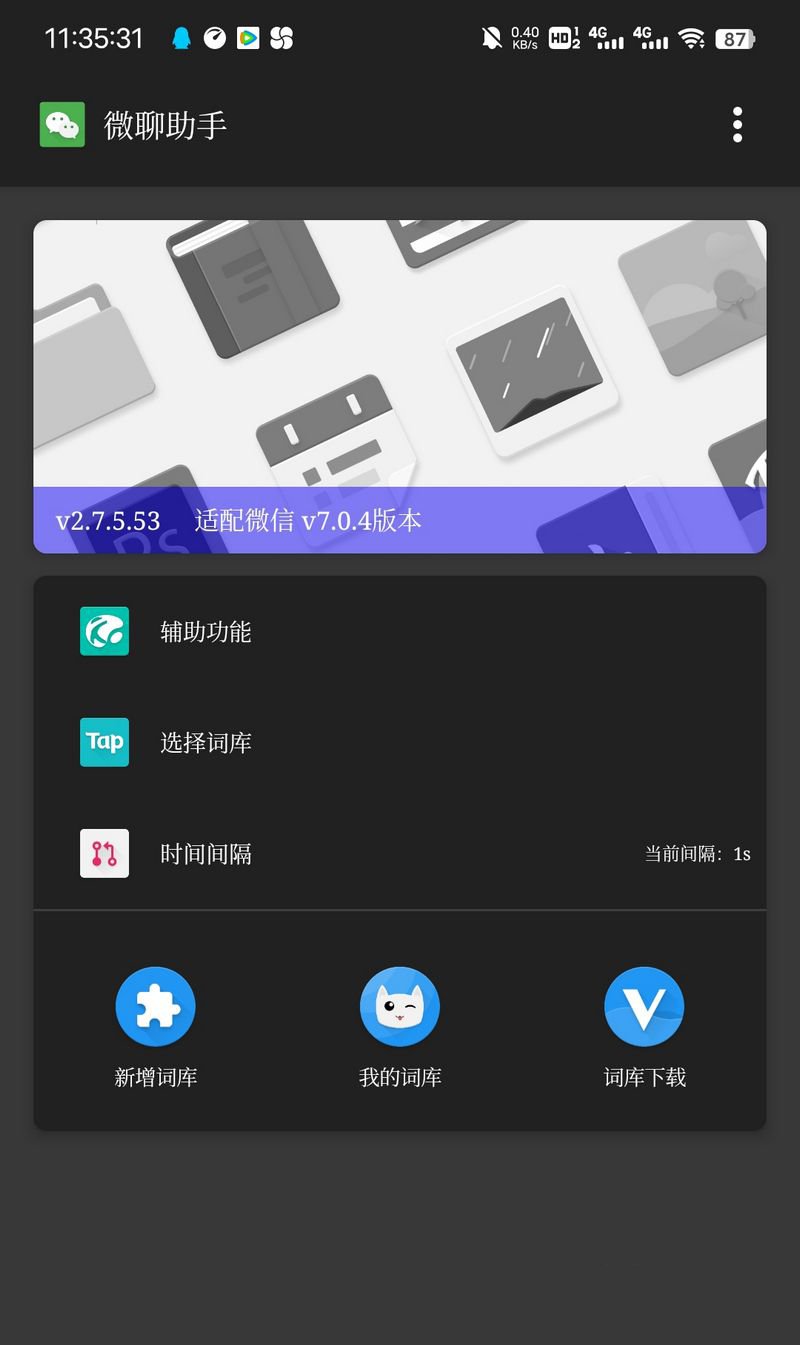800x1345 pixels.
Task: Open the pink 时间间隔 interval icon
Action: (104, 853)
